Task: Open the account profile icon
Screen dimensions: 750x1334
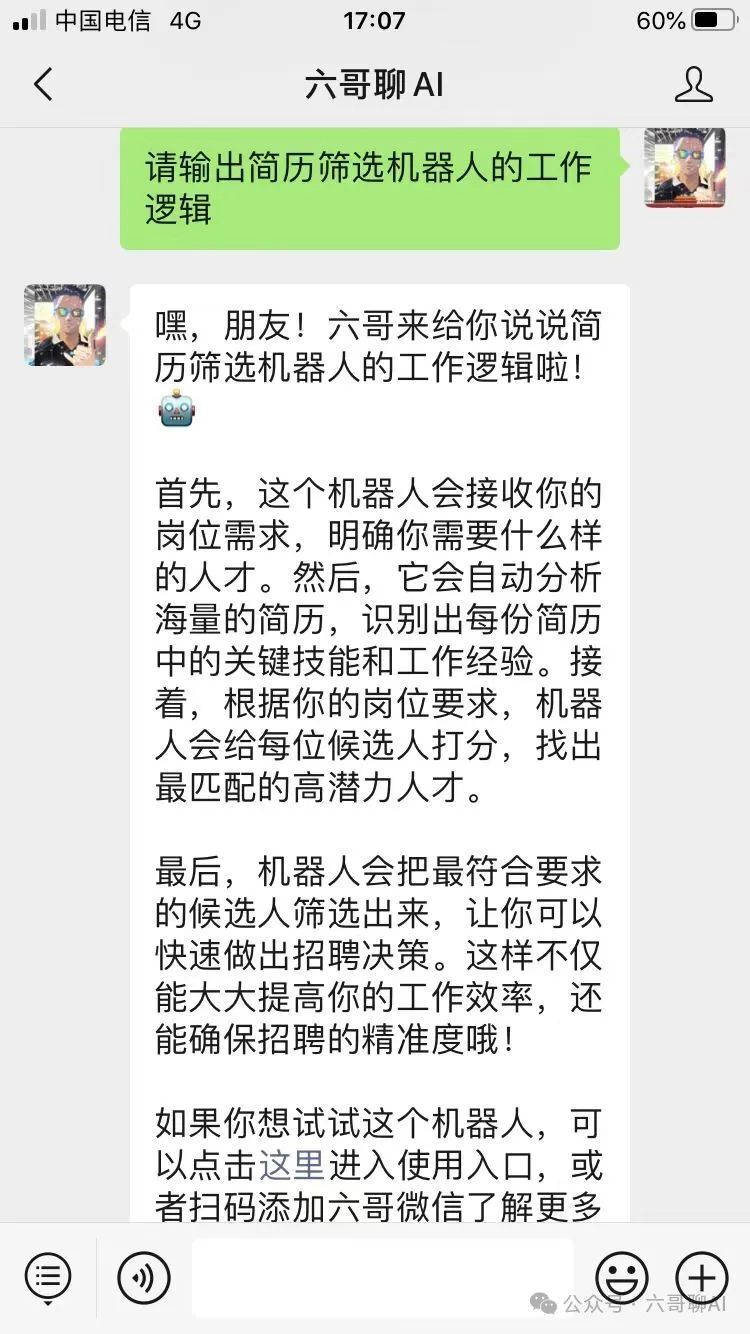Action: coord(693,85)
